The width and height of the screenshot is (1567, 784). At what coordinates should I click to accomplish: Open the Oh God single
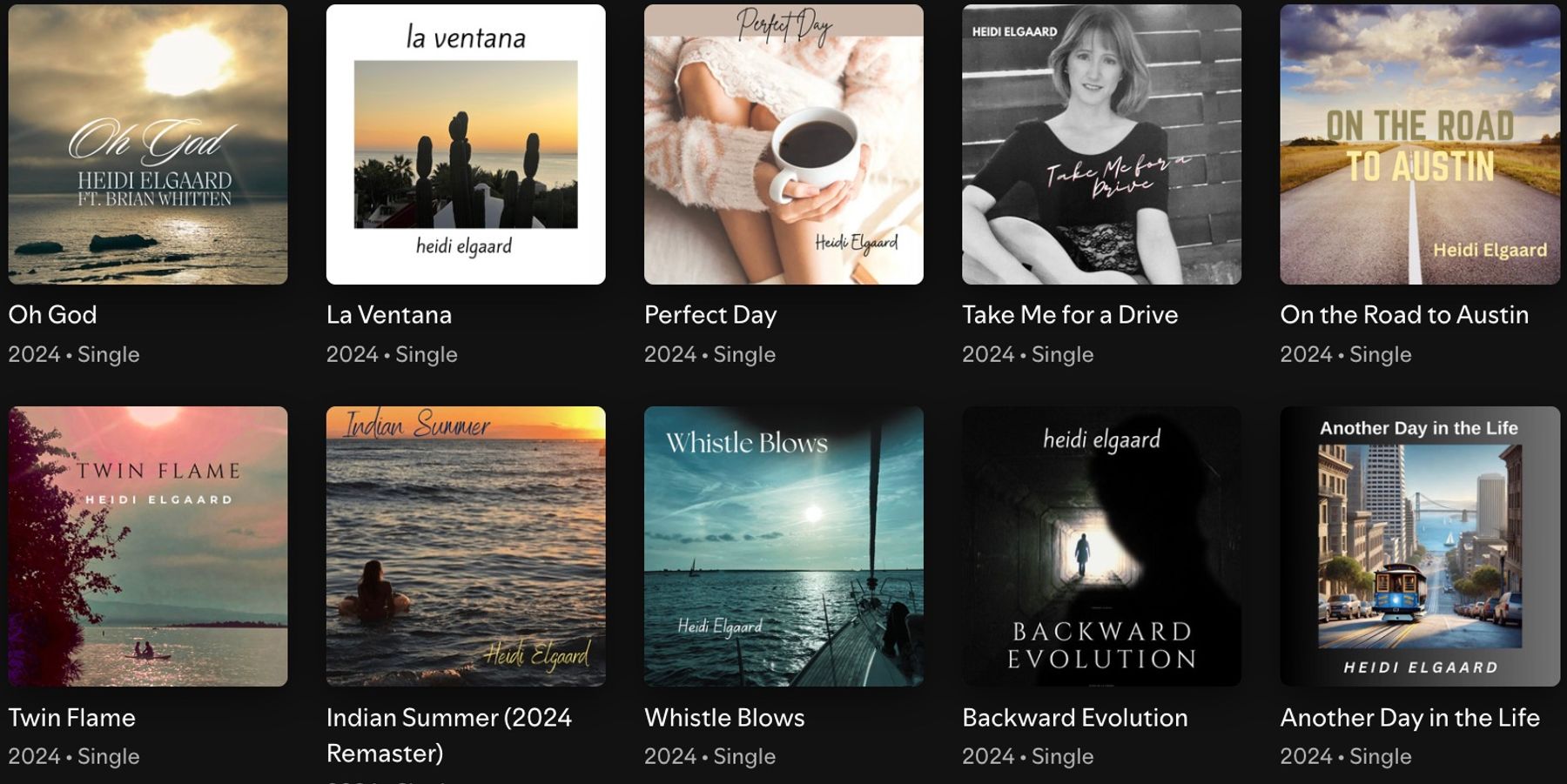147,144
